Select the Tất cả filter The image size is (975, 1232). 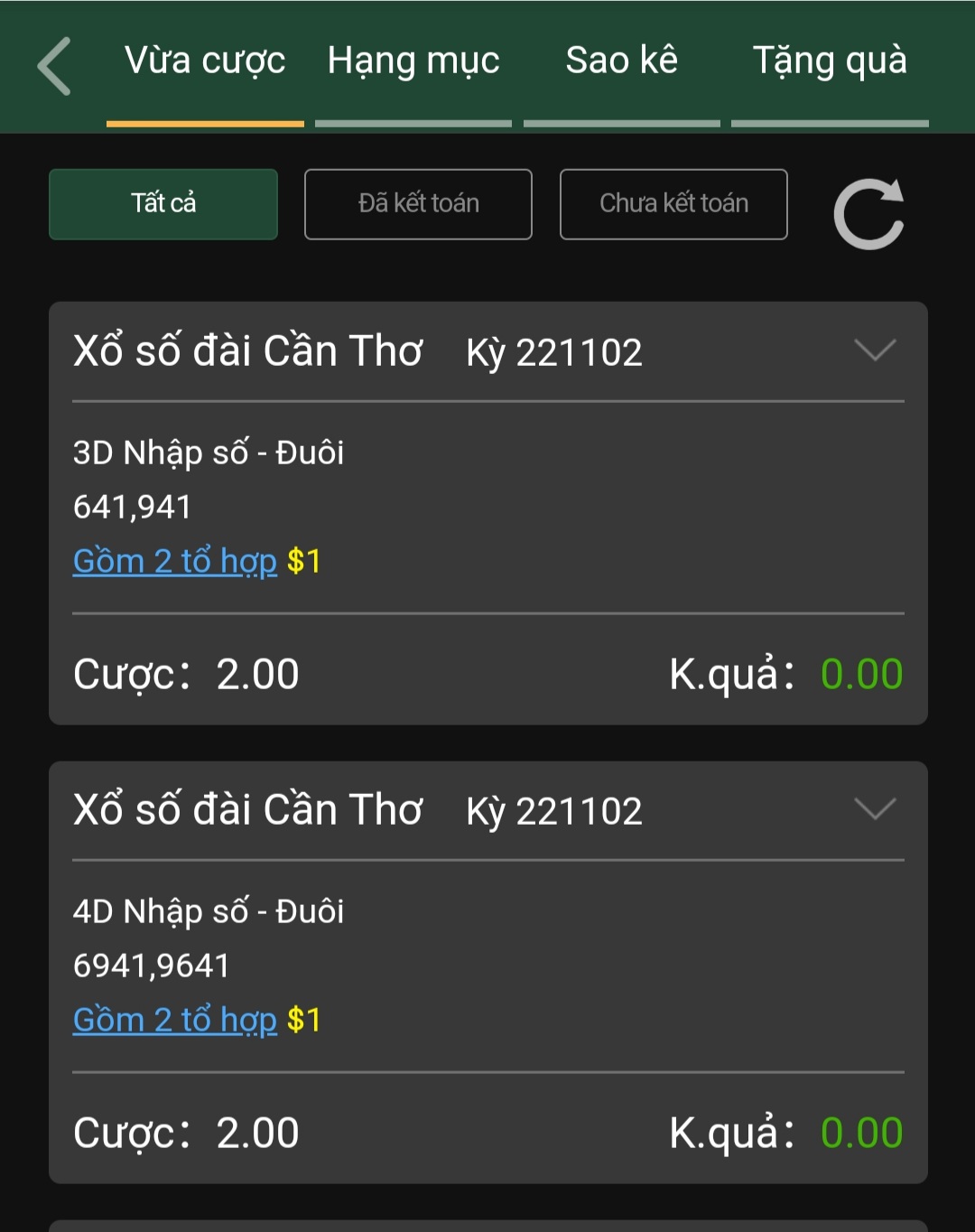163,204
